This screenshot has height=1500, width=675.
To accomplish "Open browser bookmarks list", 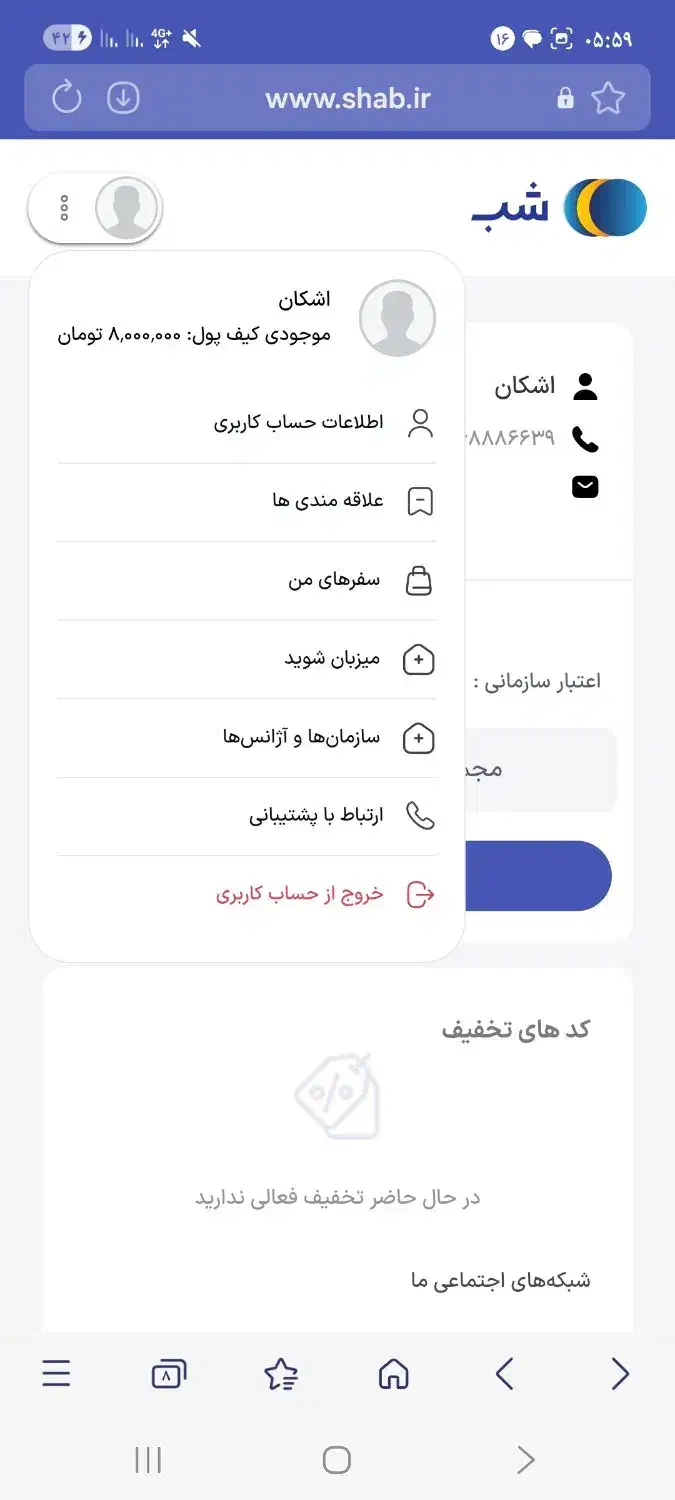I will pyautogui.click(x=281, y=1375).
